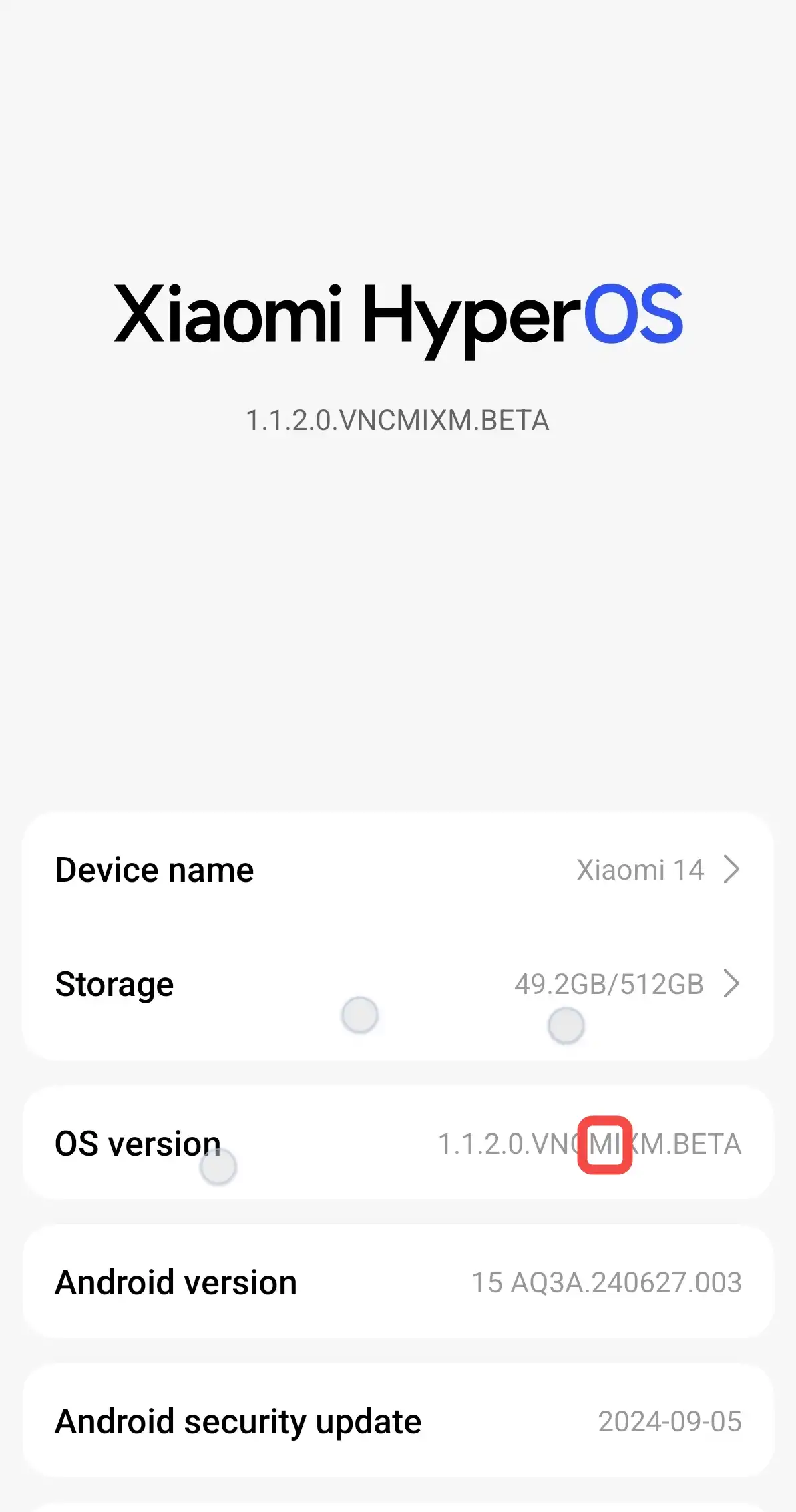Tap the OS version row

[398, 1144]
